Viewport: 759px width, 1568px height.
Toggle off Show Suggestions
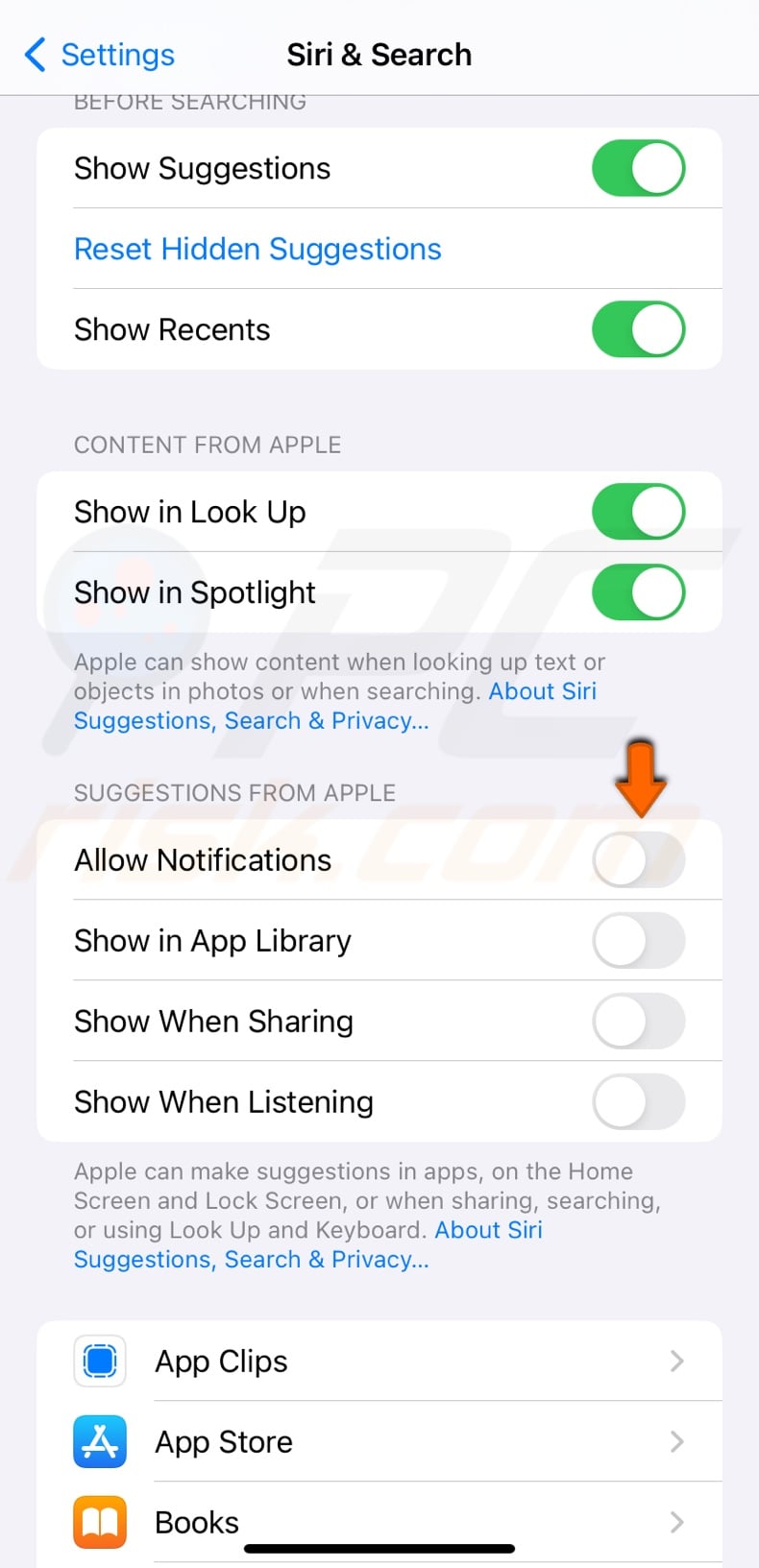(638, 168)
